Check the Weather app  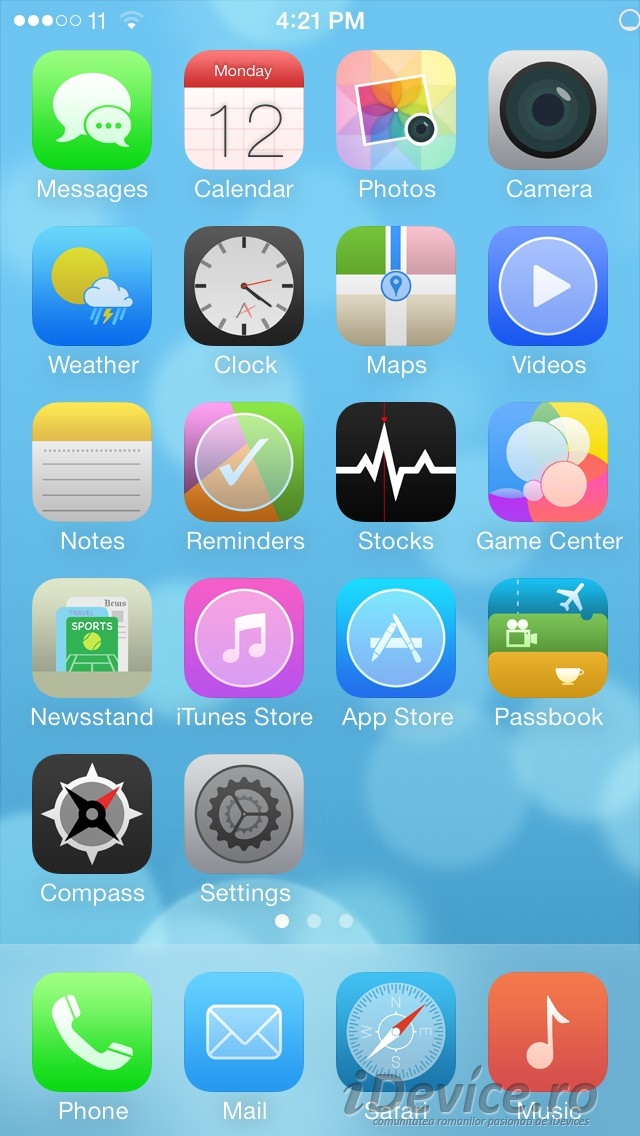(92, 286)
